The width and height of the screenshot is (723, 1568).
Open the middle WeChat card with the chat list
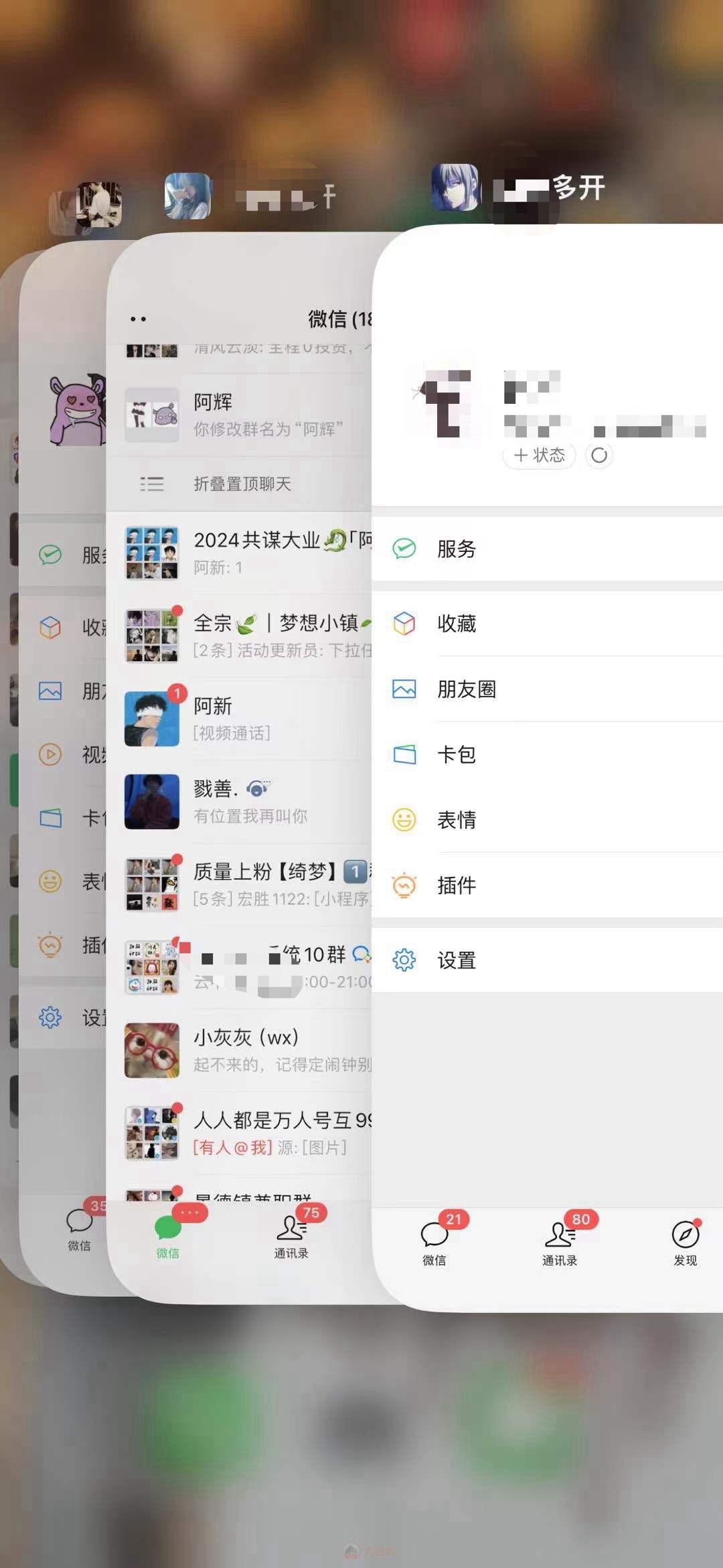click(241, 770)
